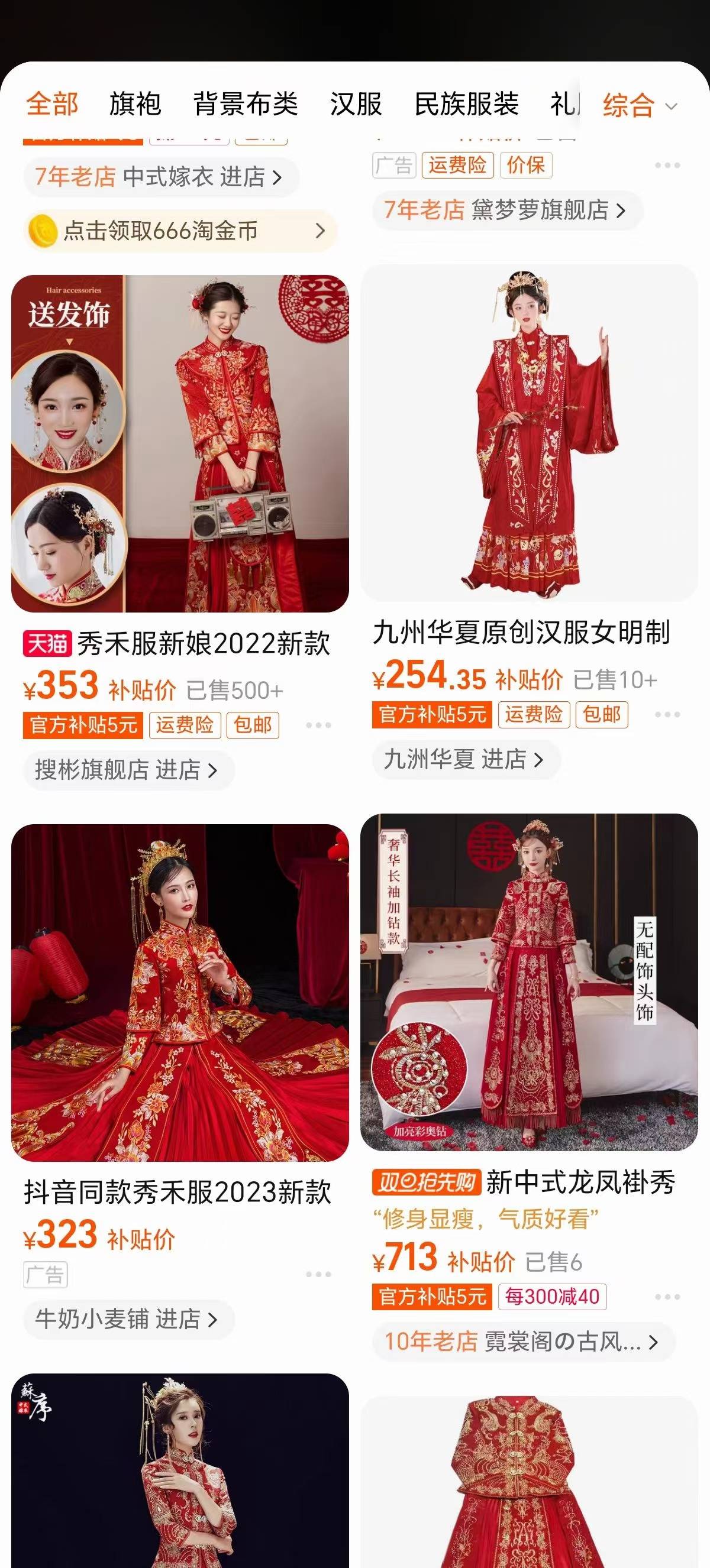Enter the 中式嫁衣 shop
The width and height of the screenshot is (710, 1568).
click(161, 177)
